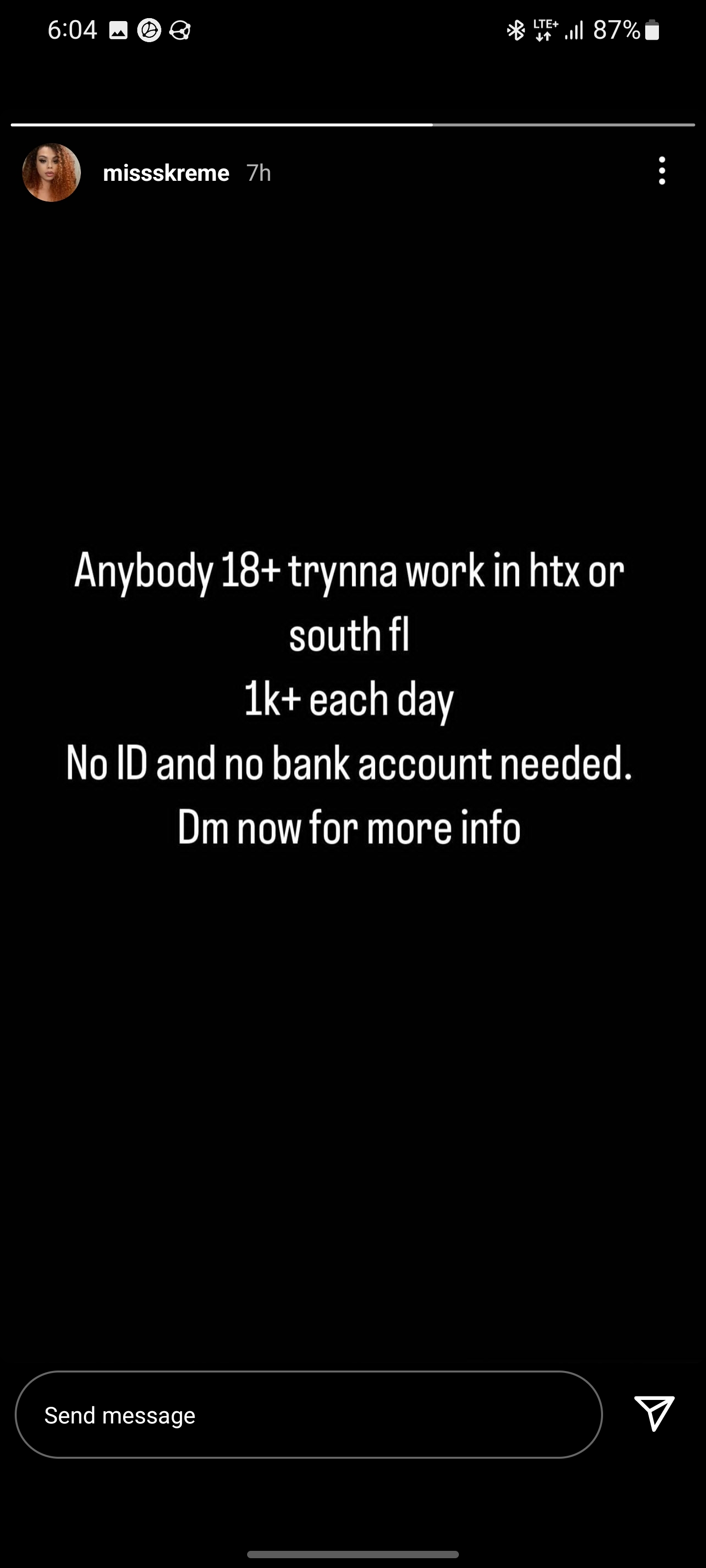
Task: Open missskreme's profile picture
Action: tap(52, 173)
